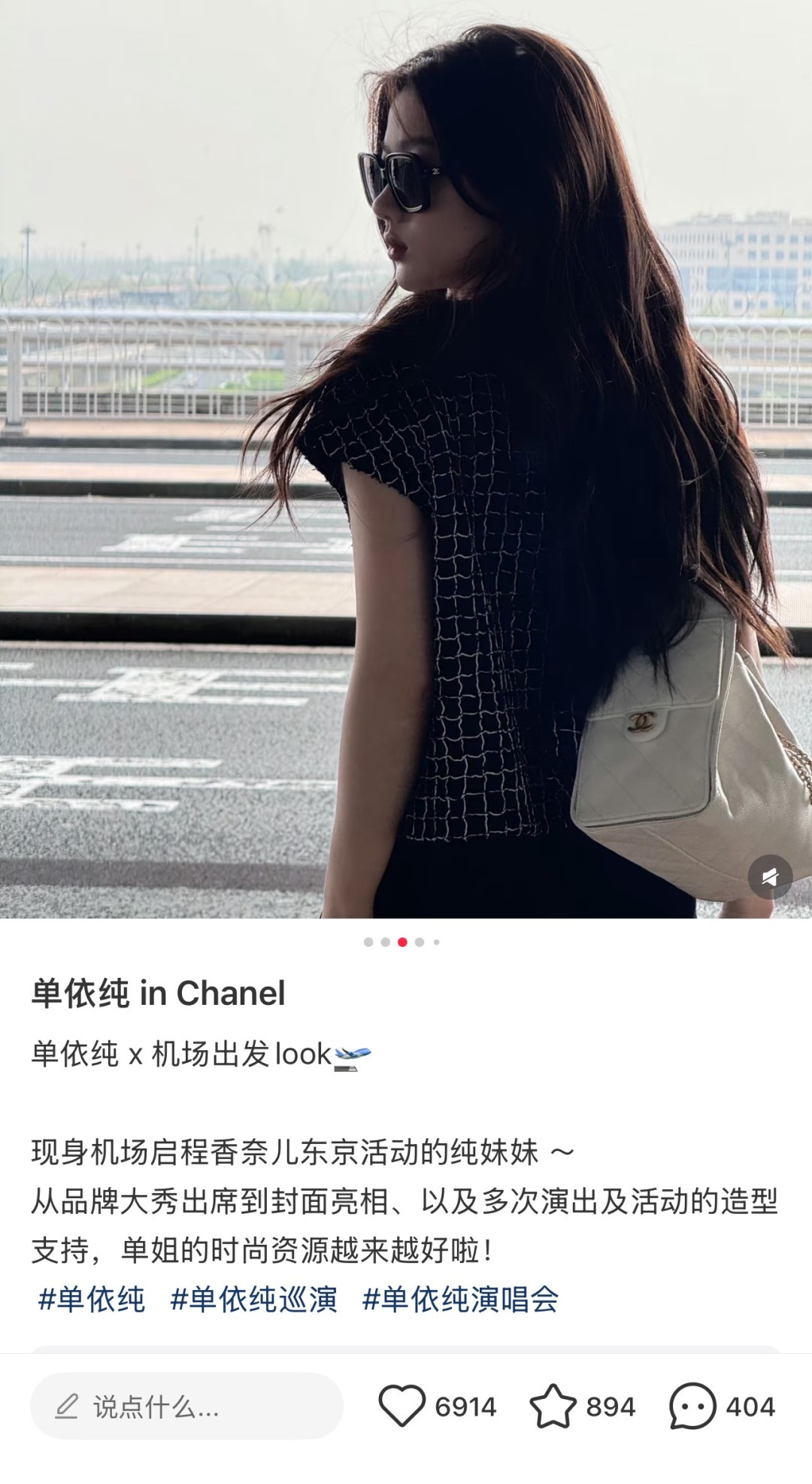Open the #单依纯演唱会 hashtag
Image resolution: width=812 pixels, height=1484 pixels.
click(x=460, y=1299)
